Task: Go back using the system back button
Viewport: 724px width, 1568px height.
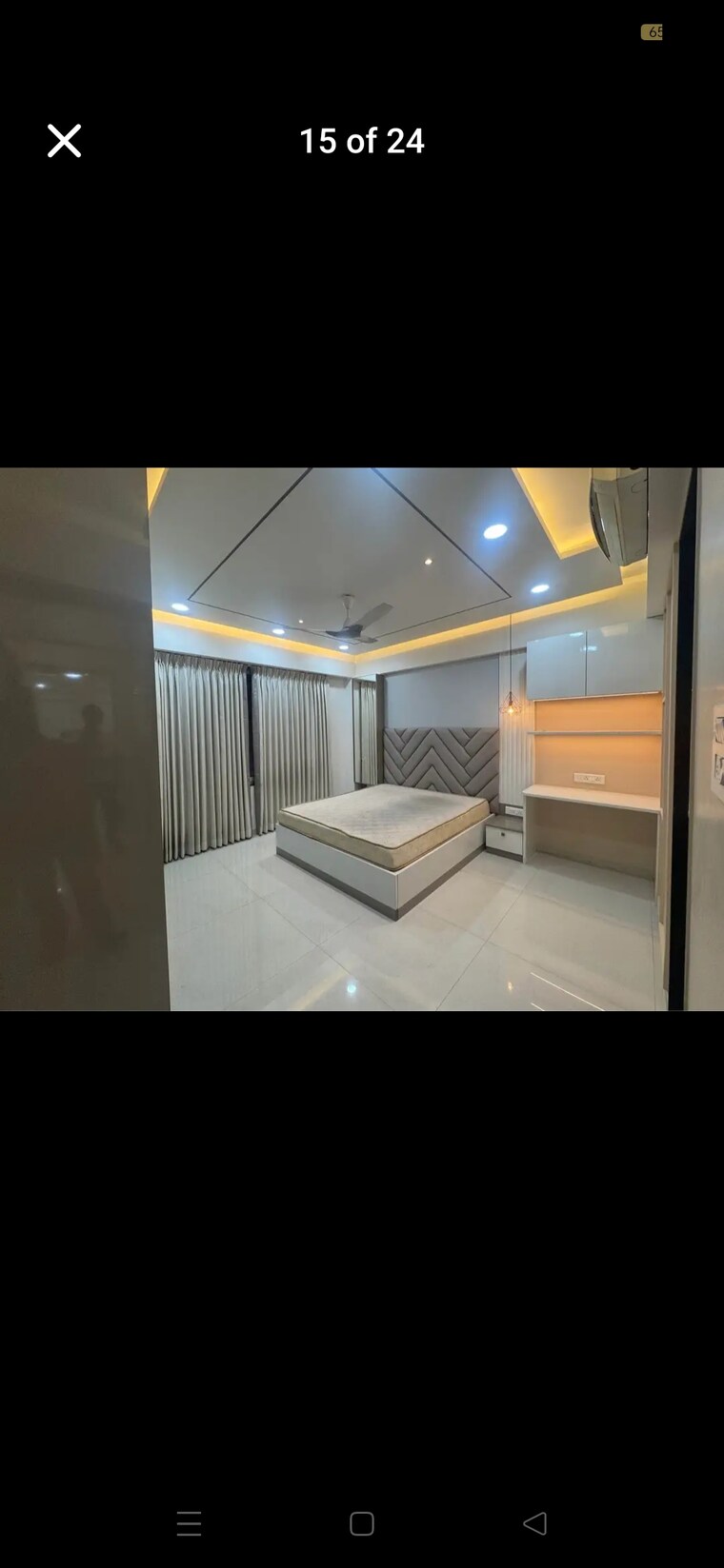Action: click(534, 1523)
